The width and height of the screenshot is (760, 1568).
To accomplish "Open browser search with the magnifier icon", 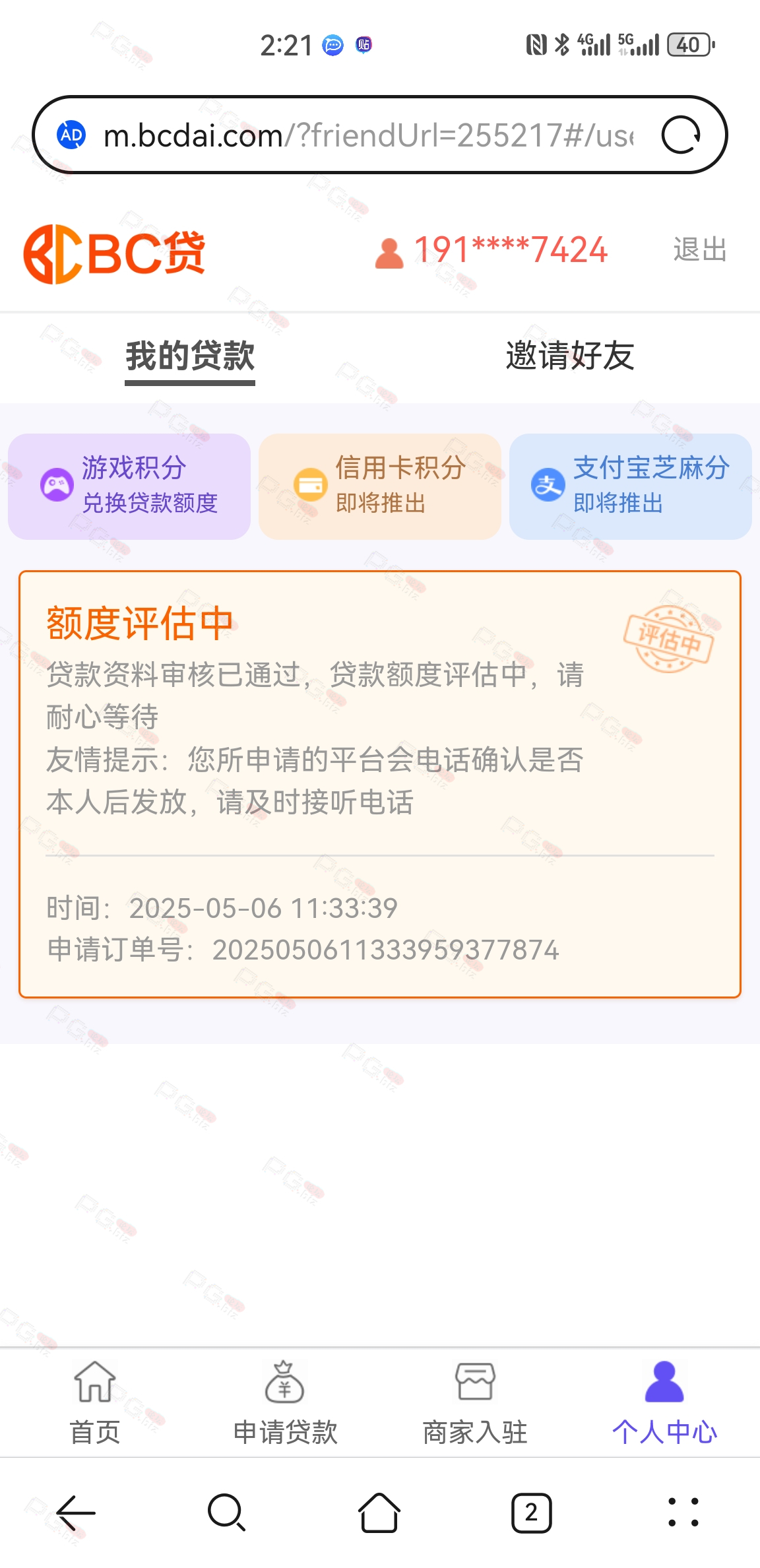I will pos(227,1513).
